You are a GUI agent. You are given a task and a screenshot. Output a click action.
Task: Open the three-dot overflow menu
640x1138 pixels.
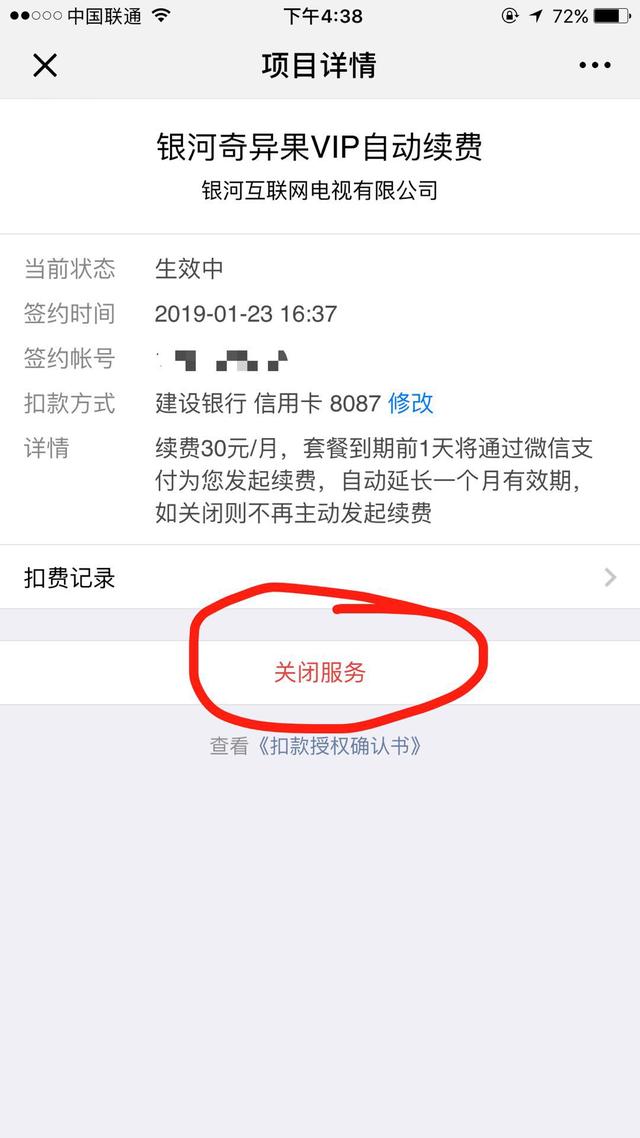tap(594, 66)
